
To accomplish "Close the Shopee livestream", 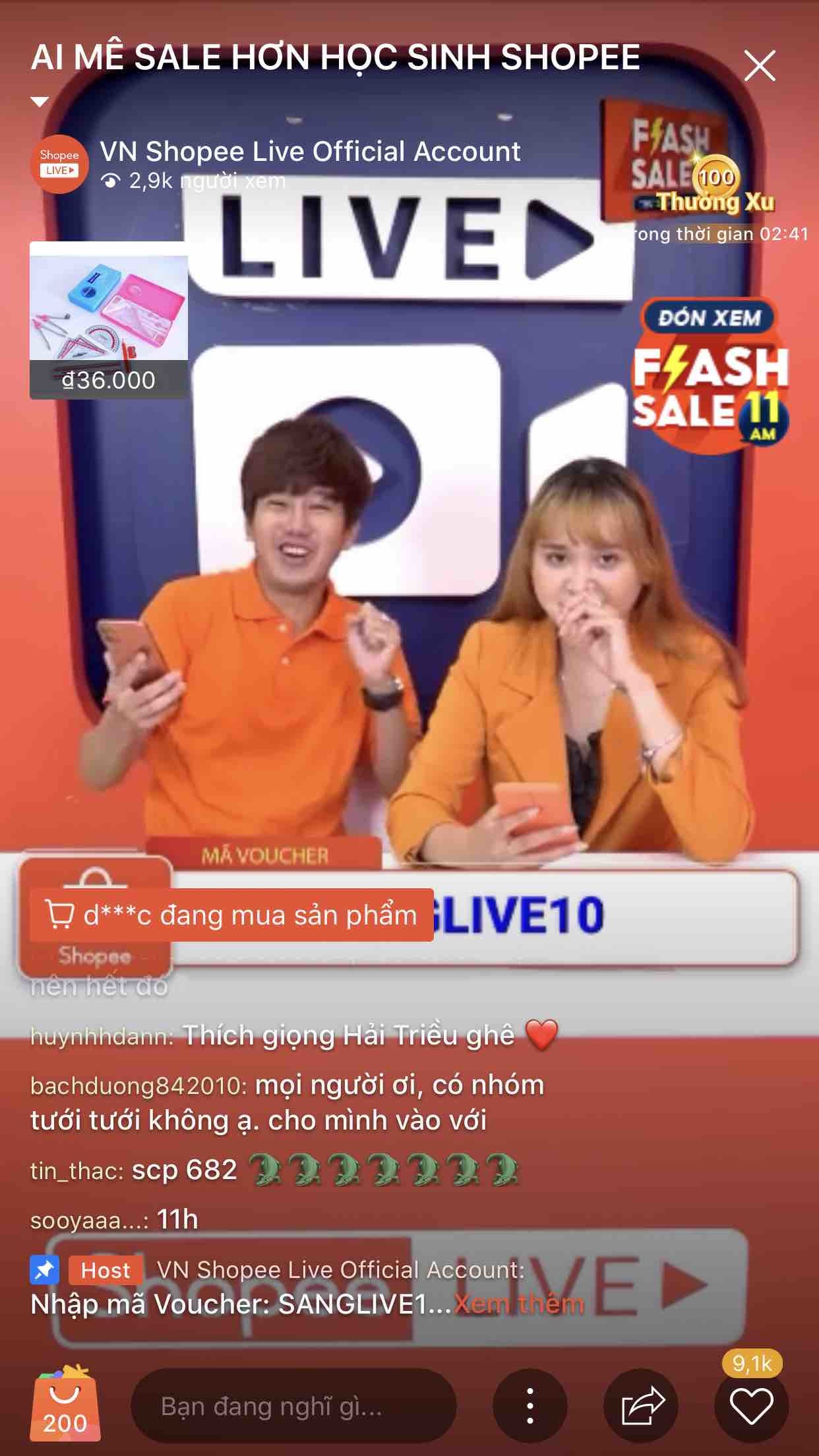I will [759, 65].
